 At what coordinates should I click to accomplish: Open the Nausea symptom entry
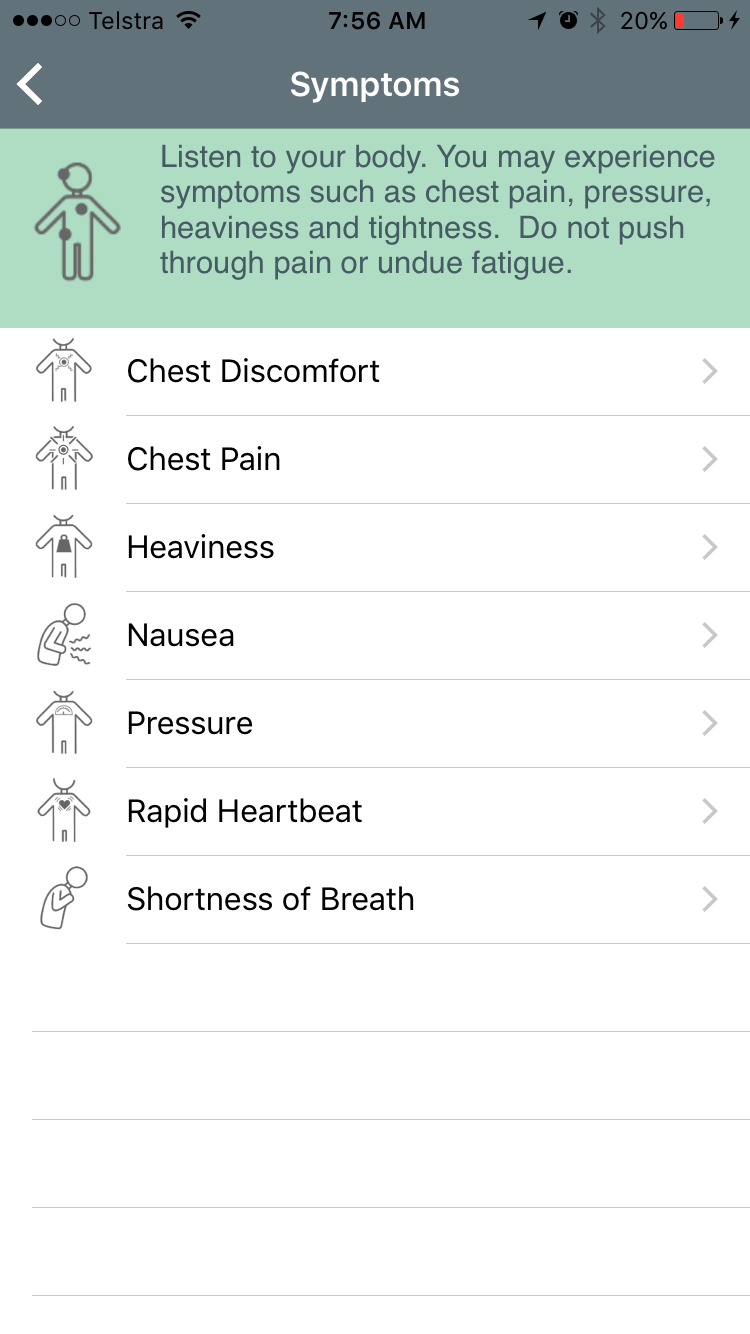375,636
